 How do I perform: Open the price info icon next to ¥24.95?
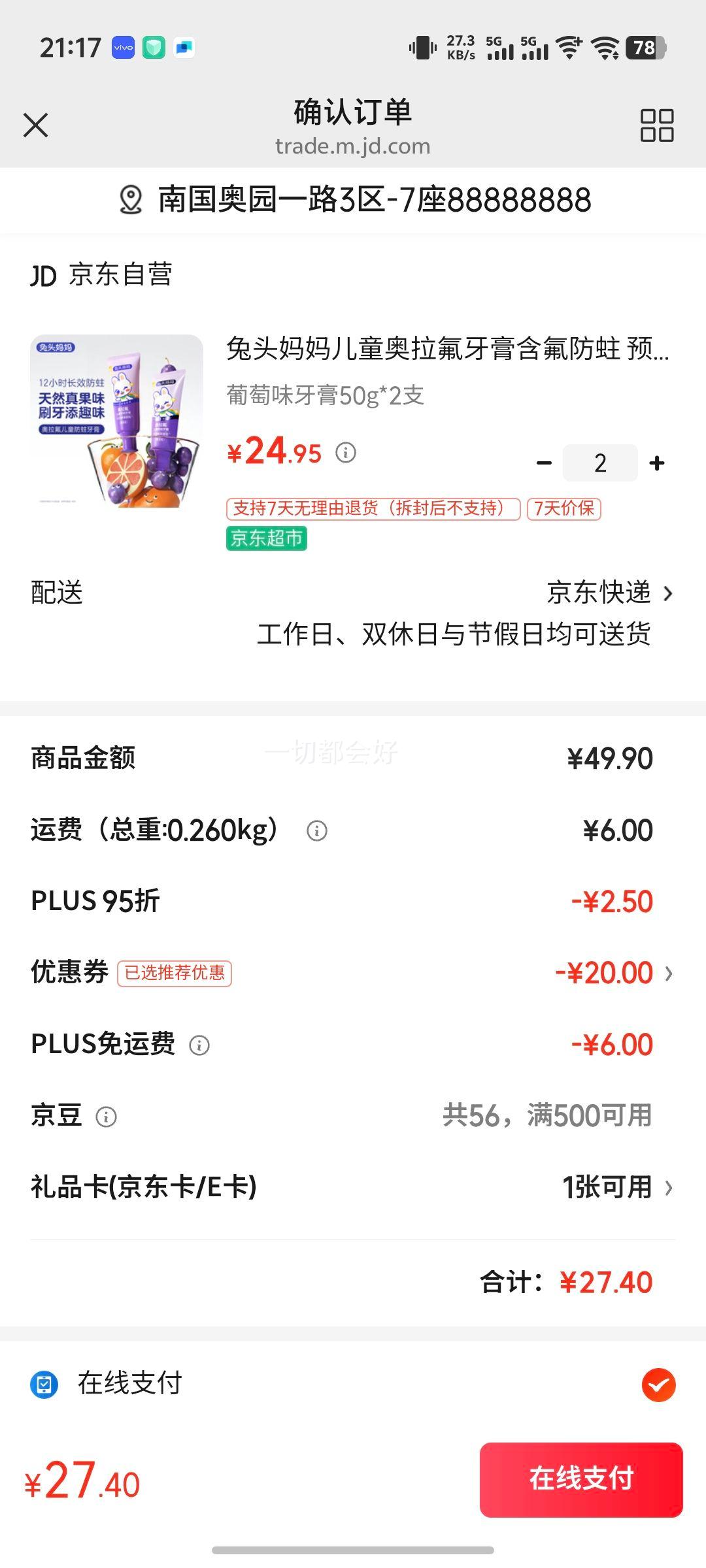346,453
